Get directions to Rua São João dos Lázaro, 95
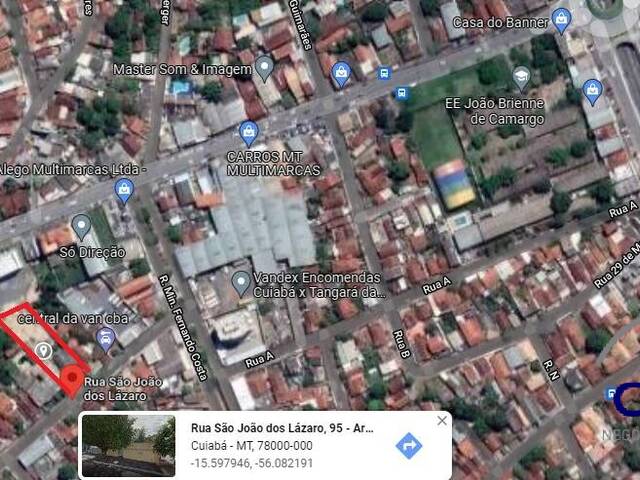The height and width of the screenshot is (480, 640). click(409, 445)
